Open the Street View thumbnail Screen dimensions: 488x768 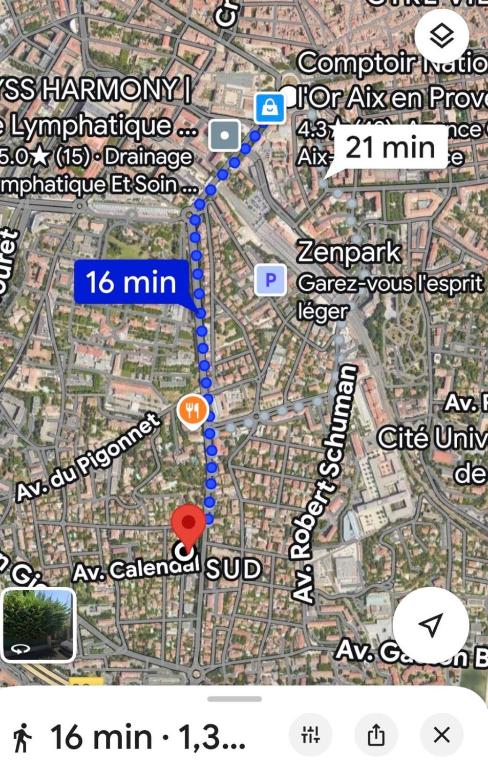[39, 624]
